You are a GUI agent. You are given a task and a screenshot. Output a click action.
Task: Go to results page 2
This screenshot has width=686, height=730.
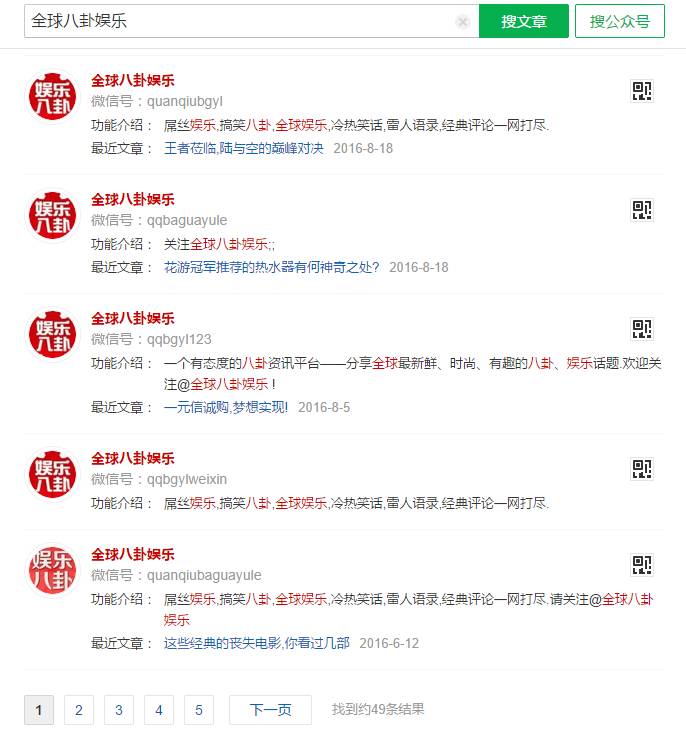coord(78,710)
